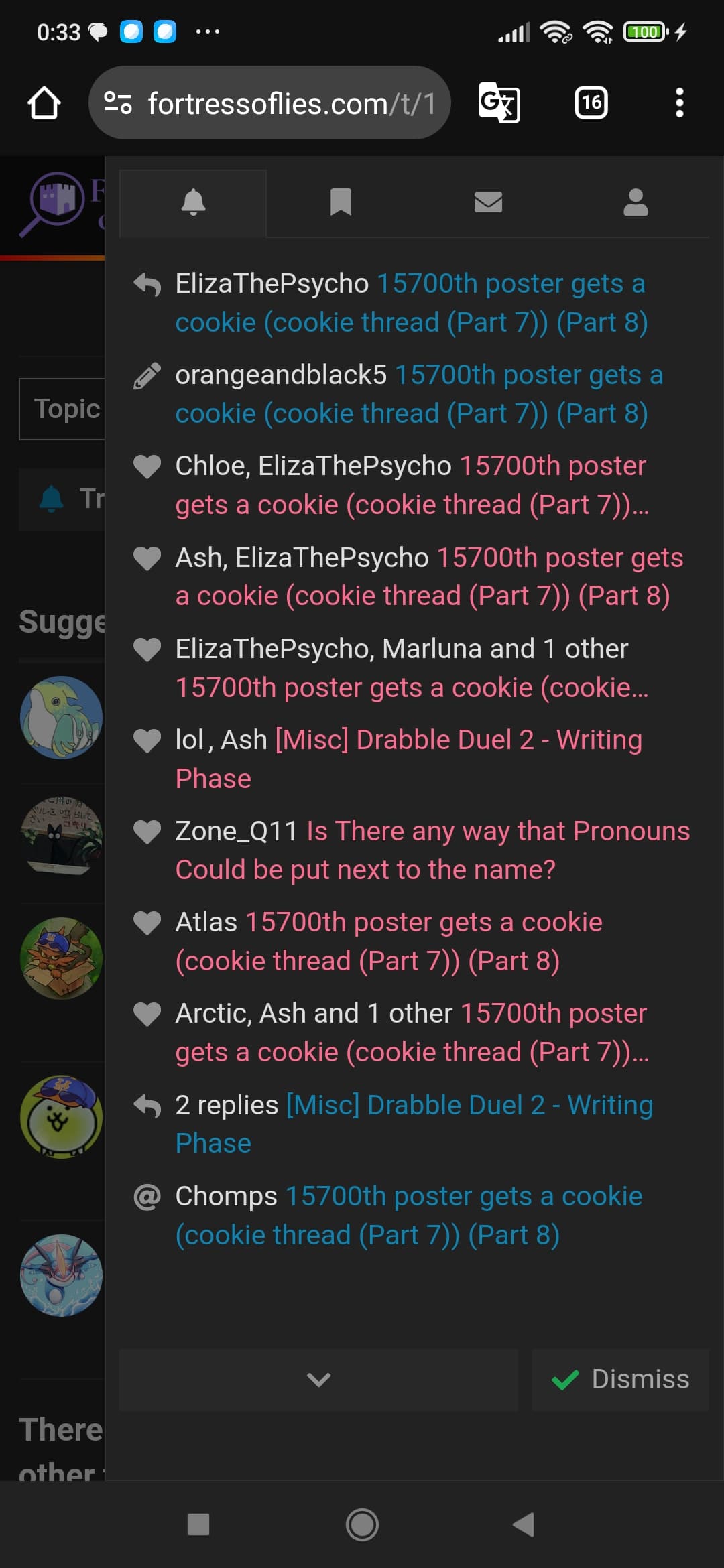Go to the browser home page

pos(44,103)
